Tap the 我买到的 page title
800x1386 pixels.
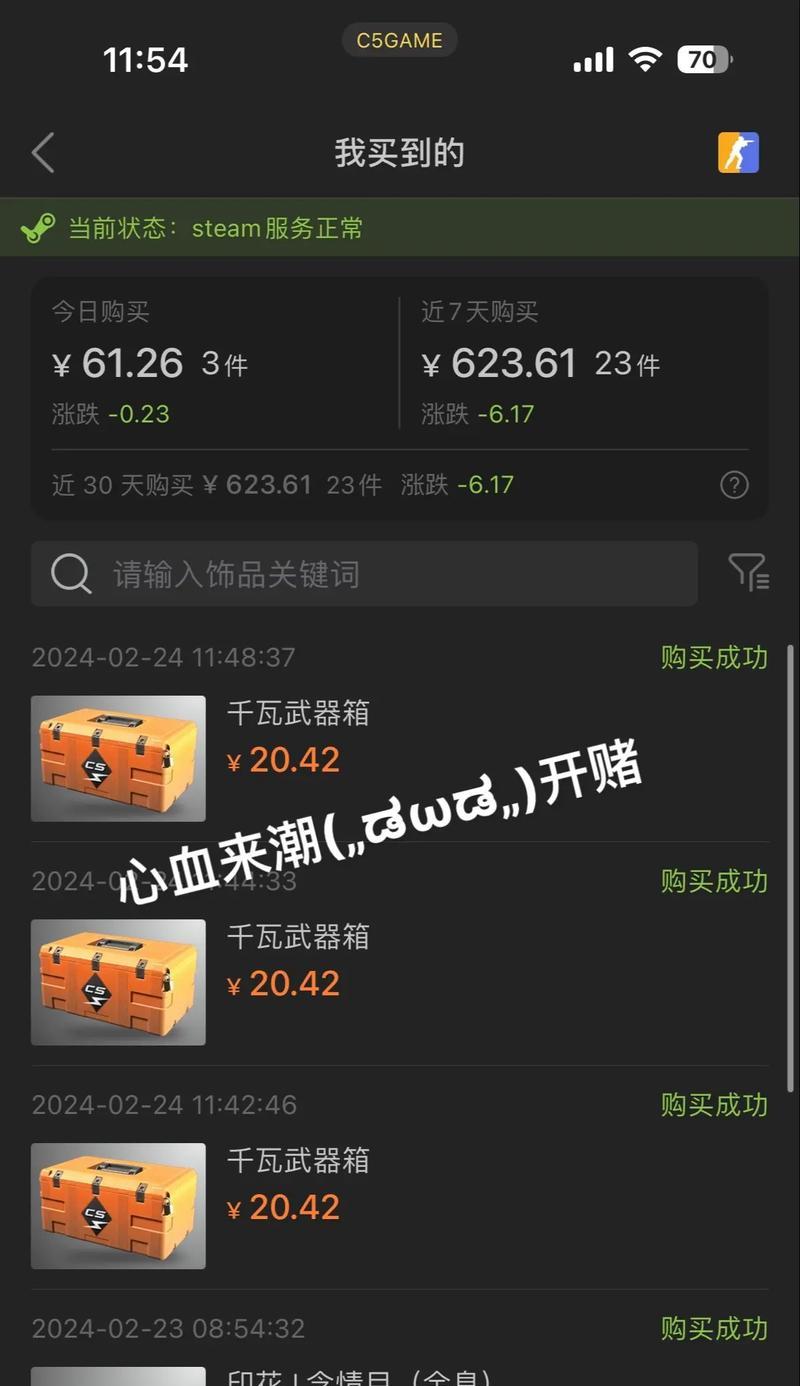point(399,152)
